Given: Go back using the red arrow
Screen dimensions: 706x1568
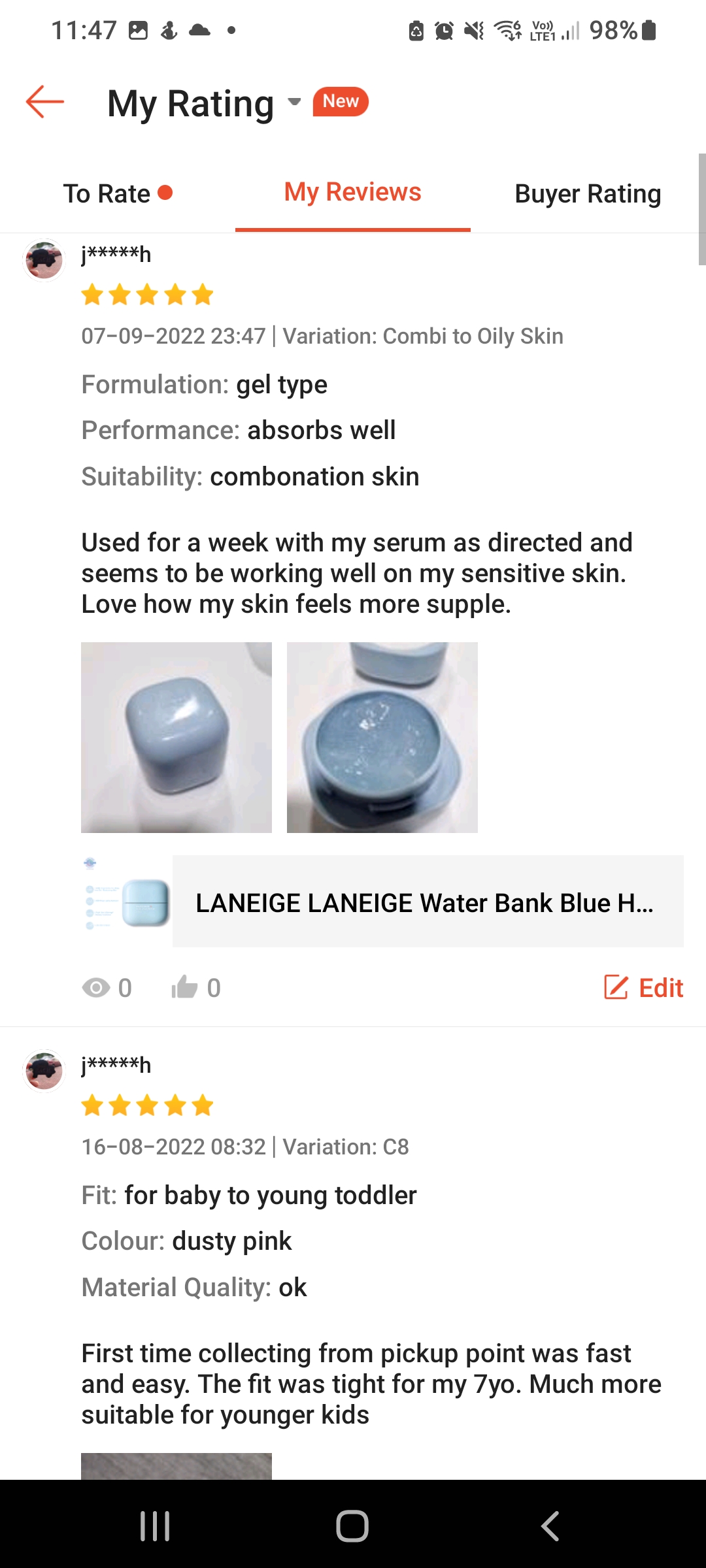Looking at the screenshot, I should click(x=44, y=103).
